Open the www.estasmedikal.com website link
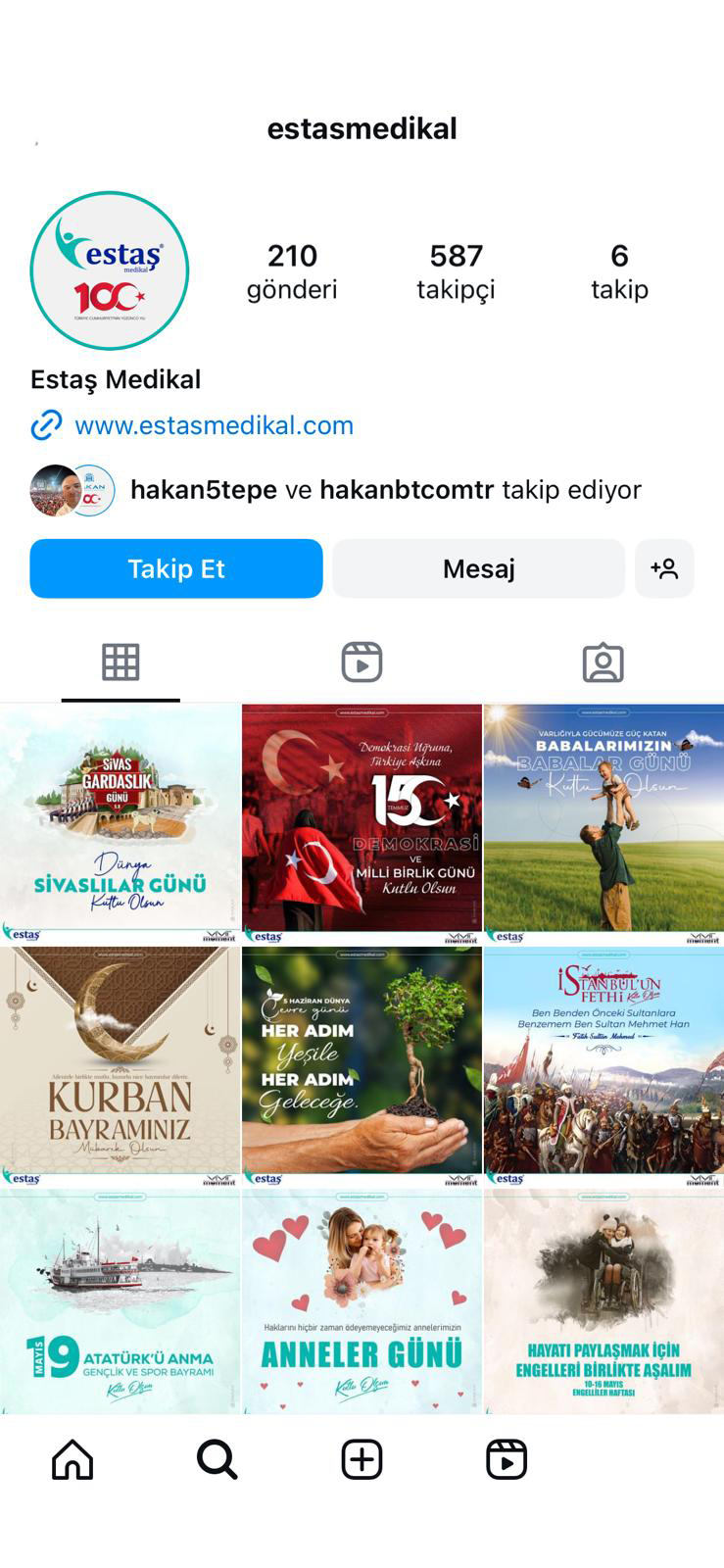 pos(214,425)
